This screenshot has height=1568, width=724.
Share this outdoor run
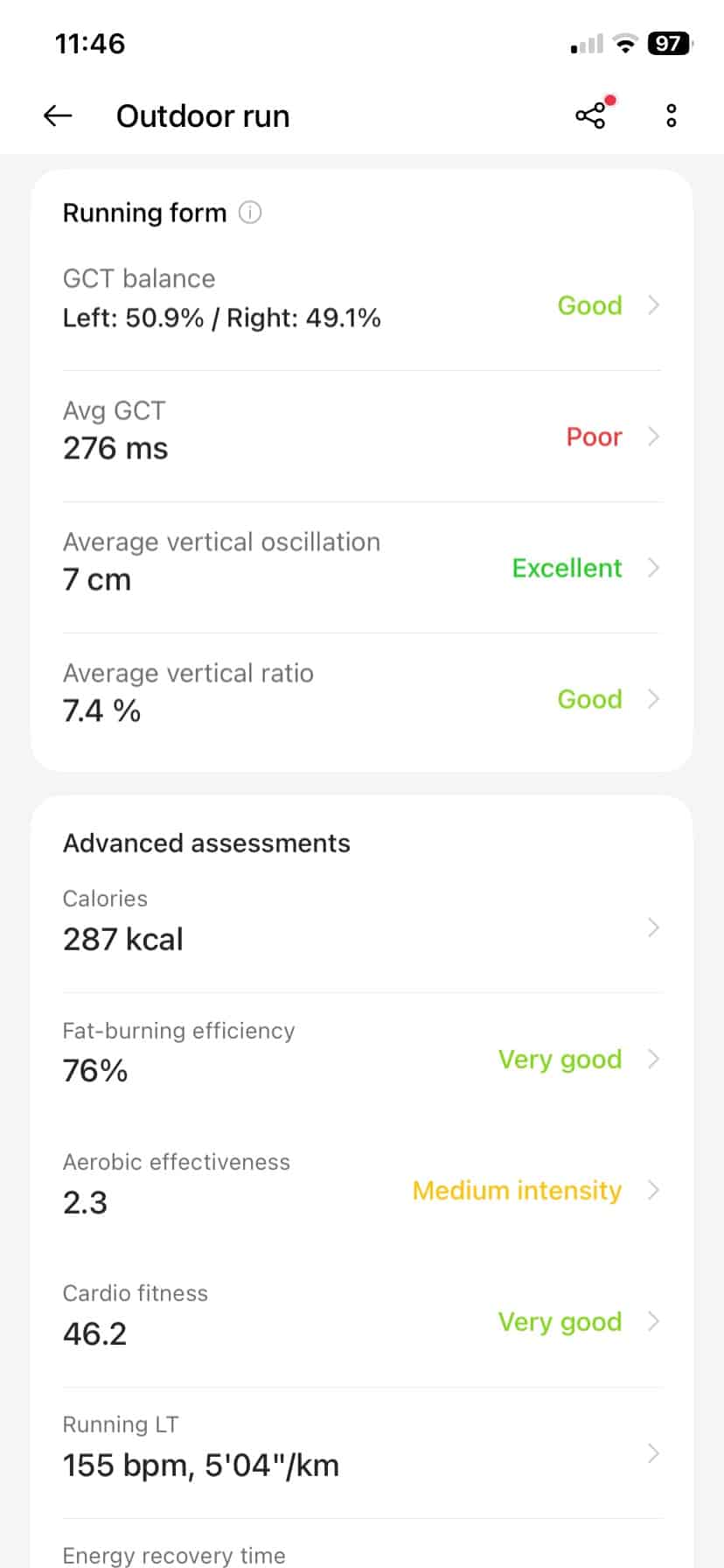click(x=591, y=115)
